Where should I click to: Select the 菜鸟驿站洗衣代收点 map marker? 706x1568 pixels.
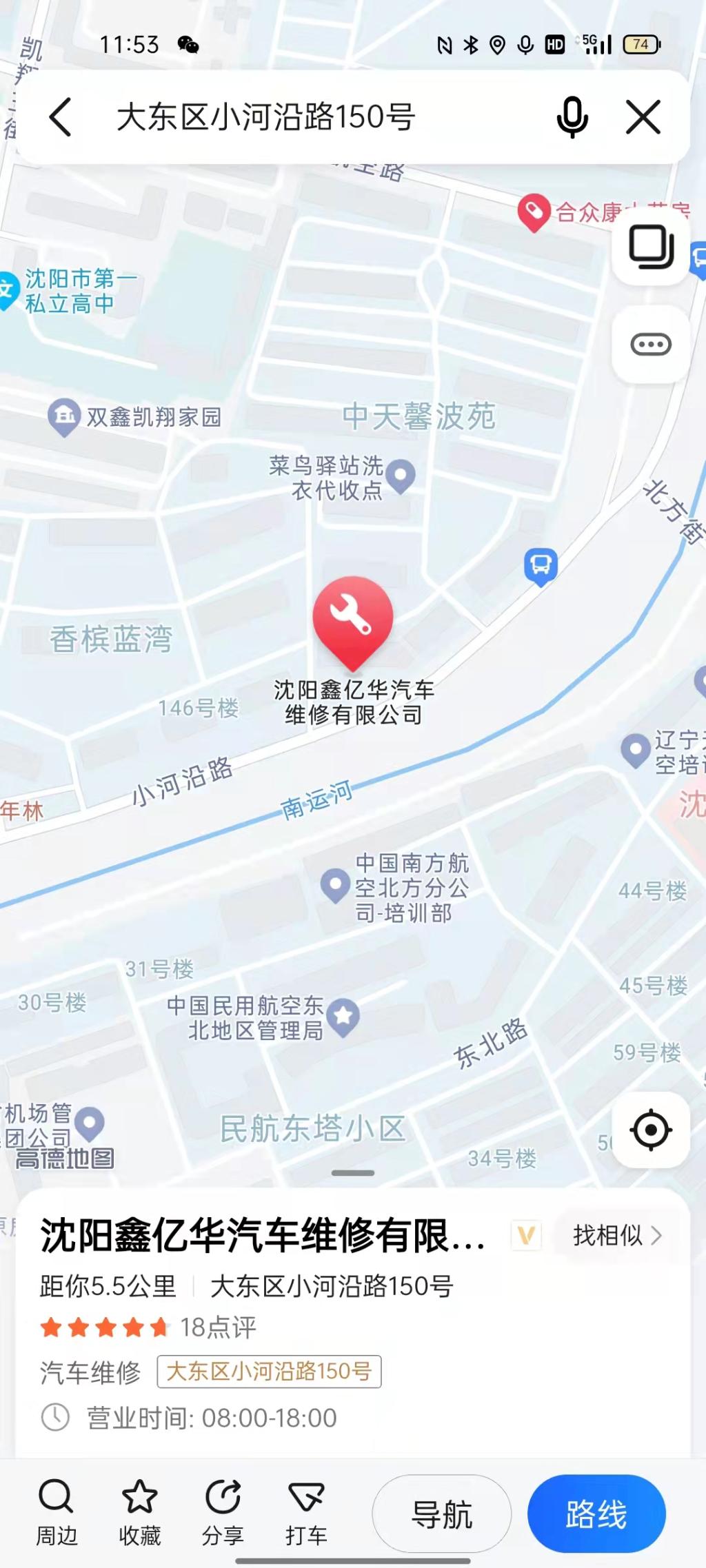pos(401,475)
